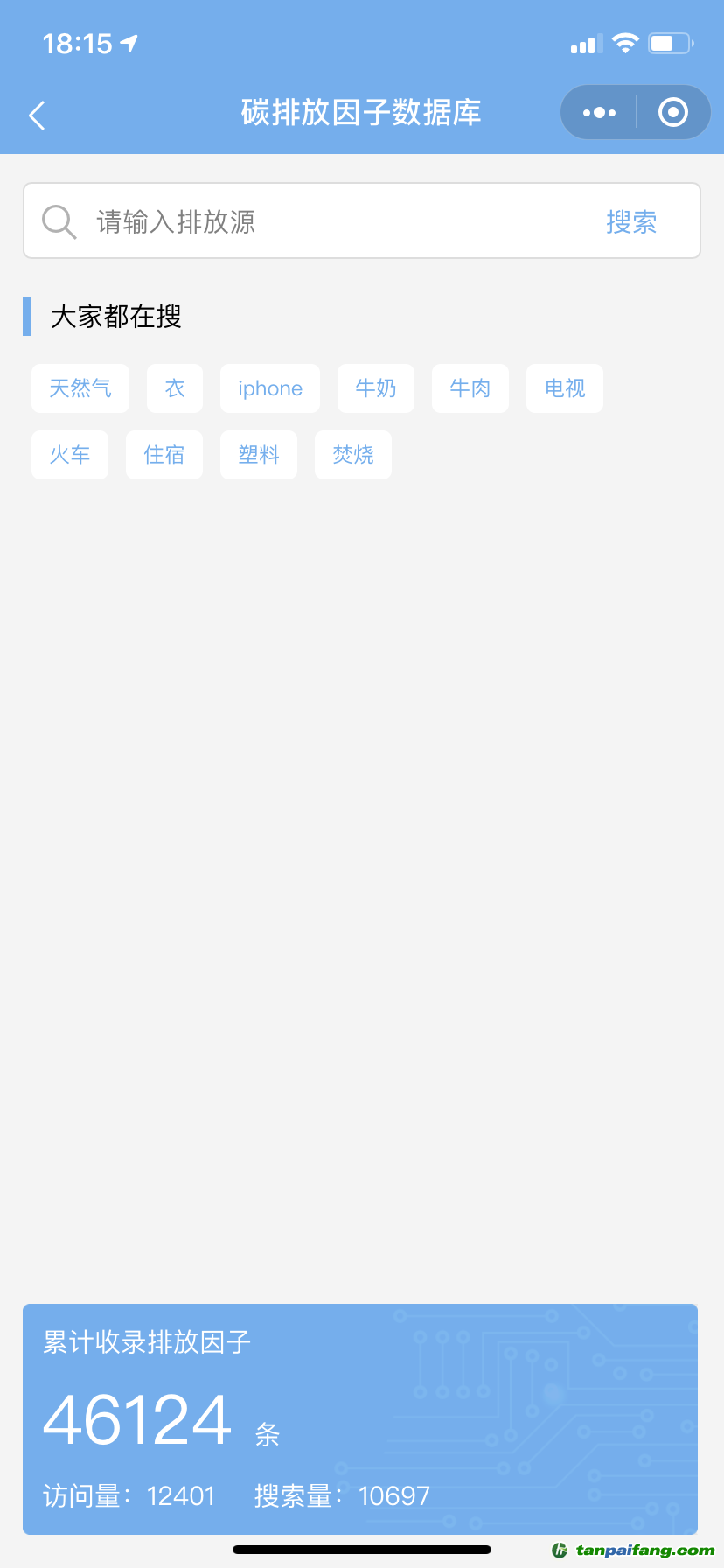Select the 天然气 chip
724x1568 pixels.
(x=80, y=388)
